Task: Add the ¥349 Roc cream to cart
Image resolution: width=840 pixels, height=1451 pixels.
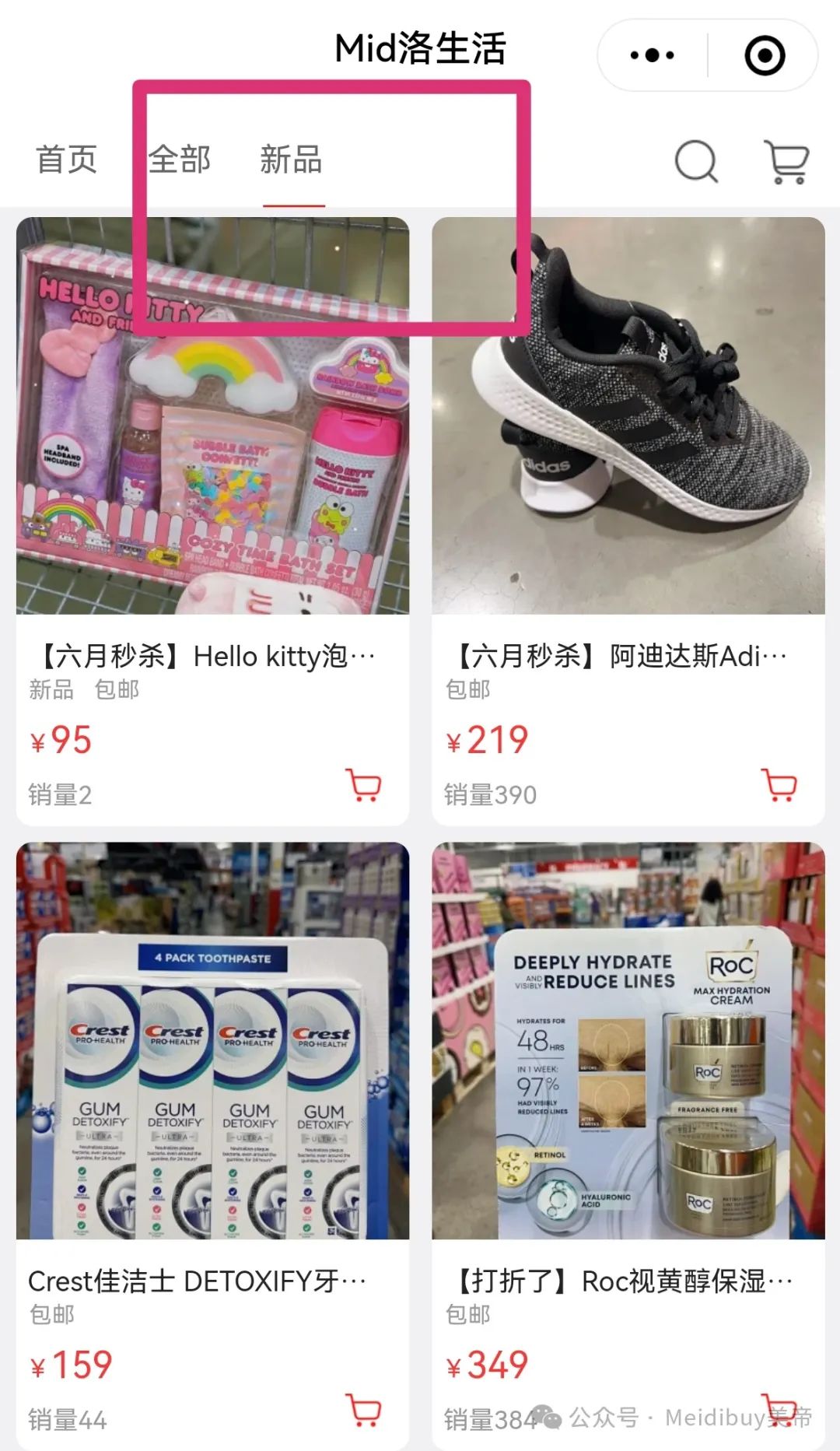Action: click(779, 1408)
